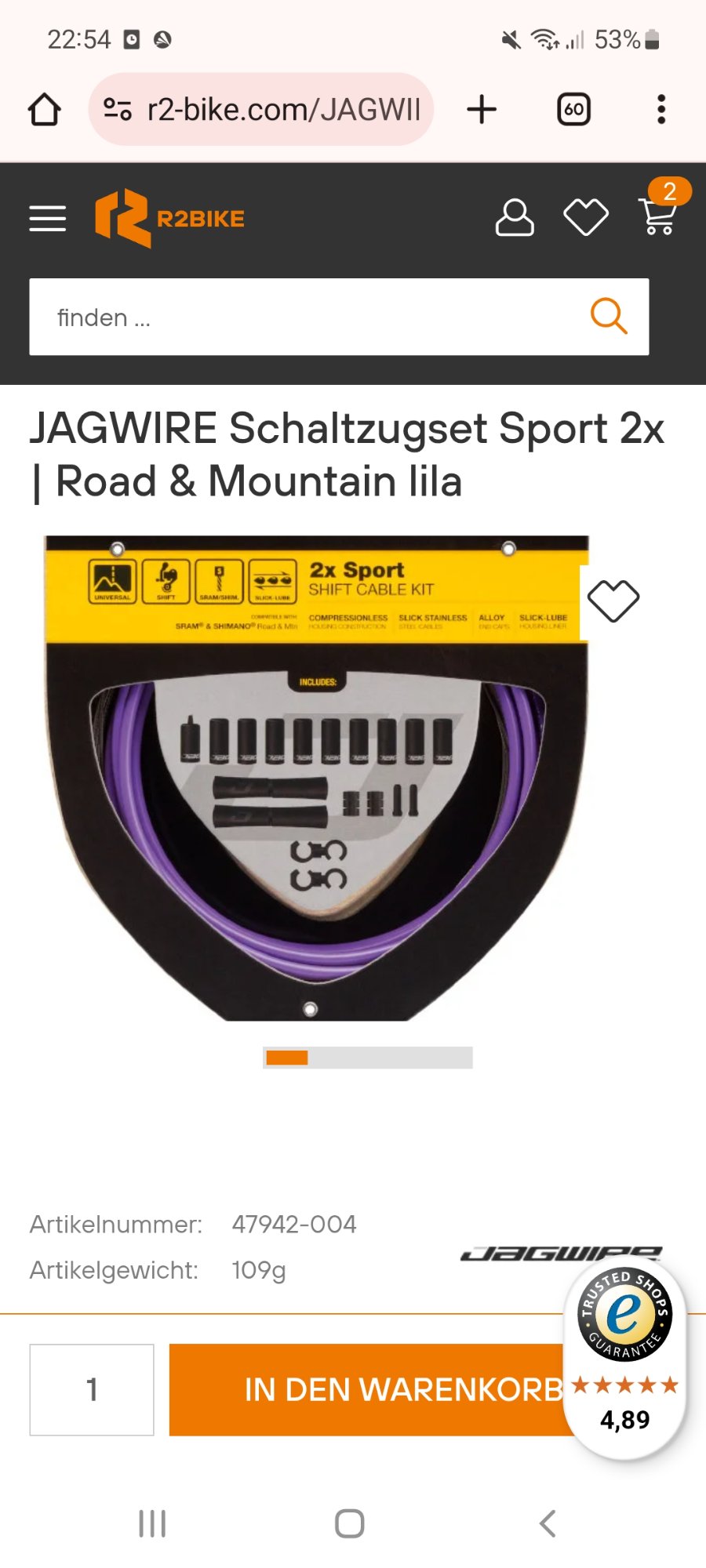706x1568 pixels.
Task: Show the open tabs switcher
Action: 573,110
